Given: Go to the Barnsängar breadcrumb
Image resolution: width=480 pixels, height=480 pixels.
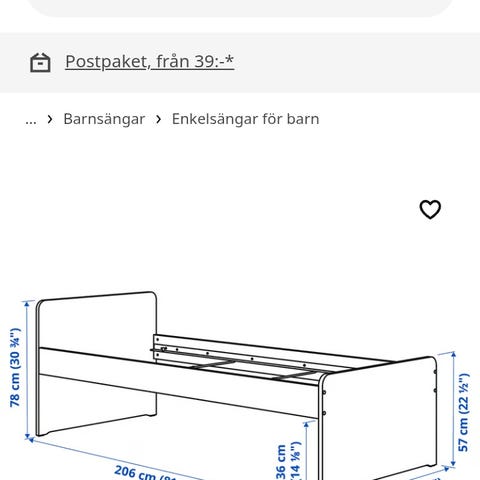Looking at the screenshot, I should pyautogui.click(x=104, y=119).
